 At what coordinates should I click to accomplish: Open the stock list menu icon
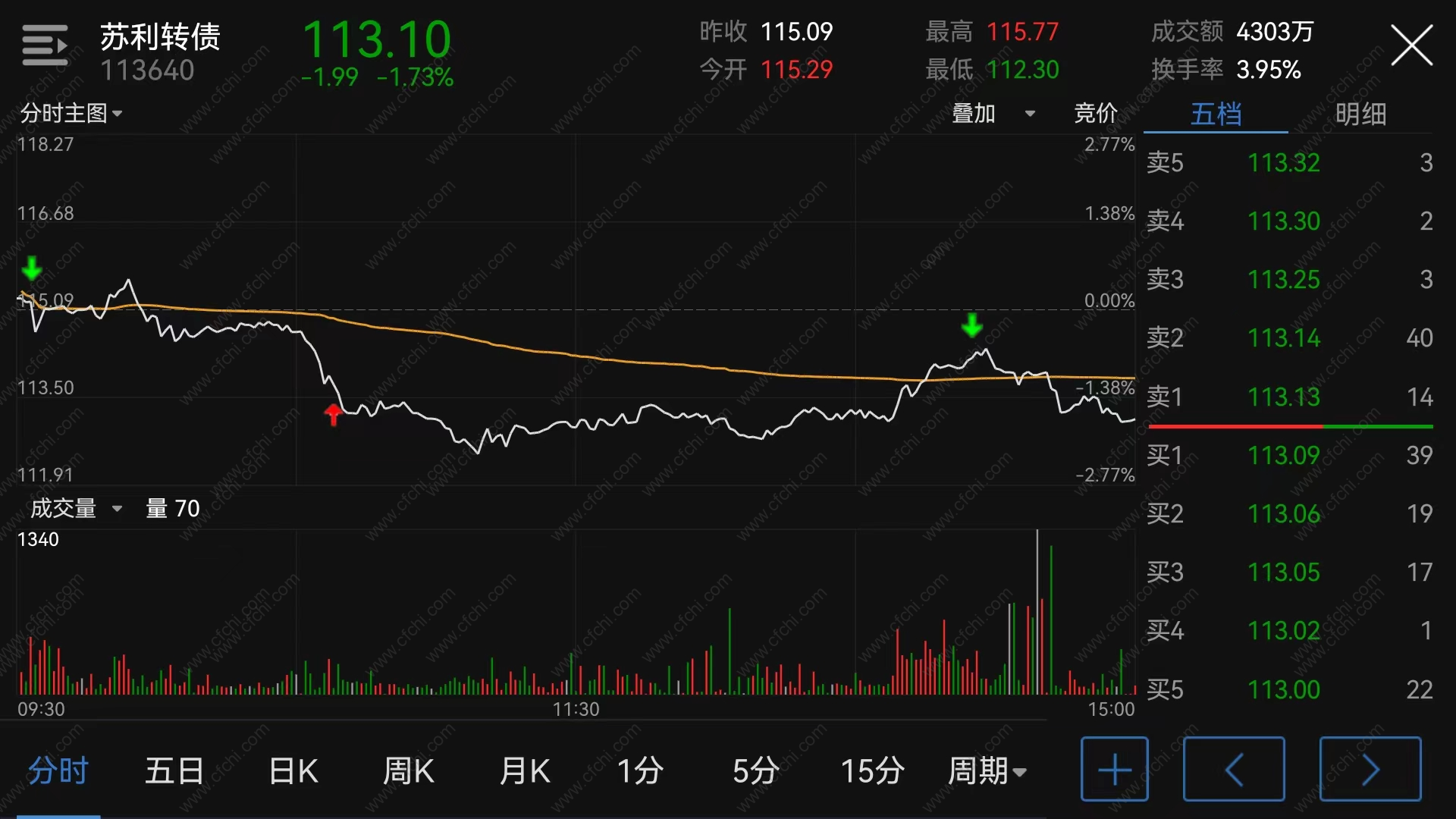click(45, 45)
